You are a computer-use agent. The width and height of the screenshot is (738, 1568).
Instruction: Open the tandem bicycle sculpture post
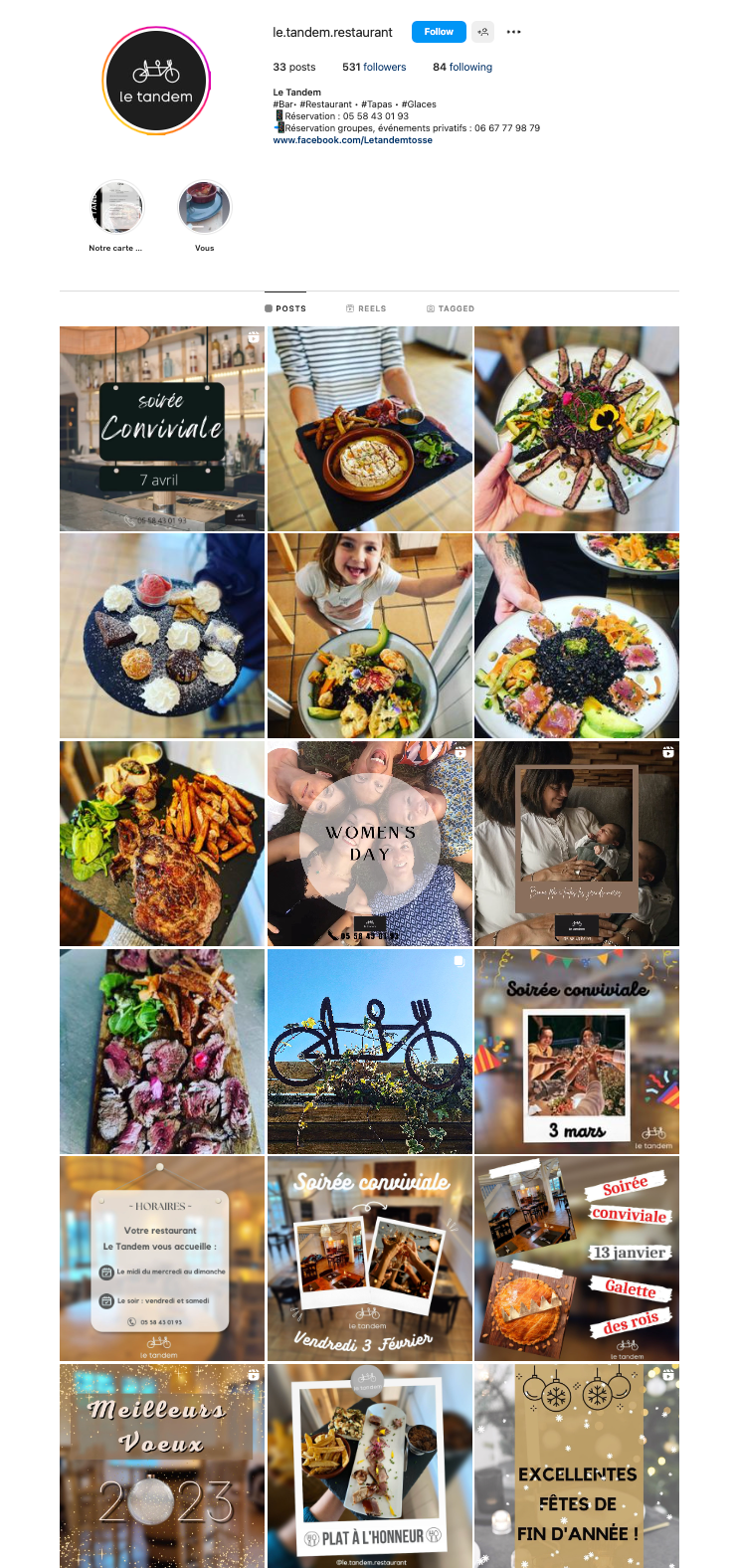(370, 1051)
